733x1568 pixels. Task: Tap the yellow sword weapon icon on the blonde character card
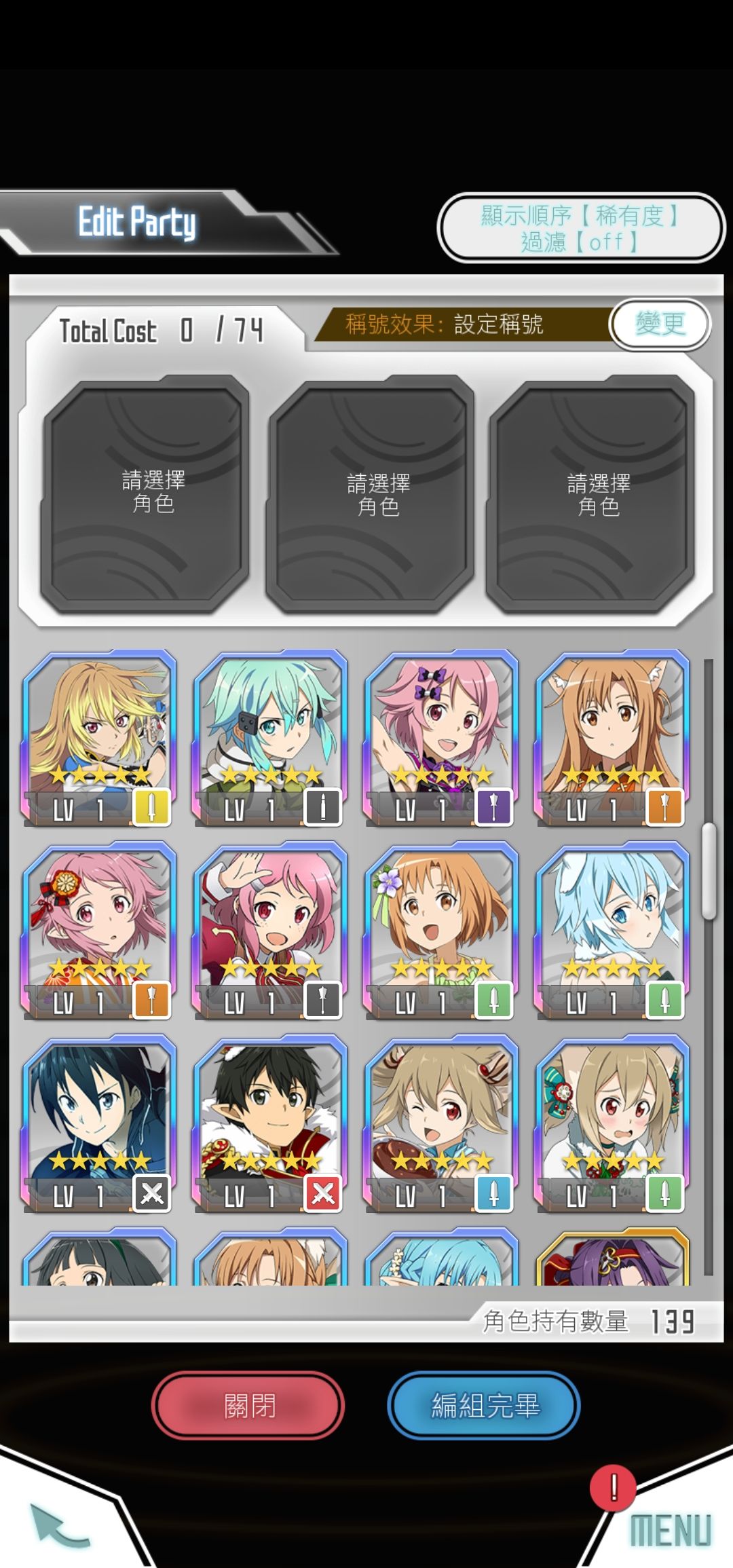tap(151, 808)
